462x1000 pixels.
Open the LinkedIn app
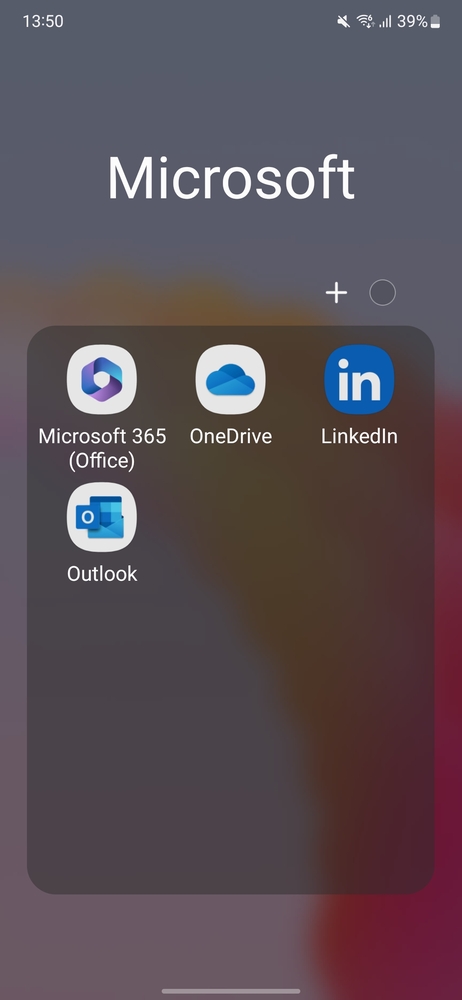[359, 379]
